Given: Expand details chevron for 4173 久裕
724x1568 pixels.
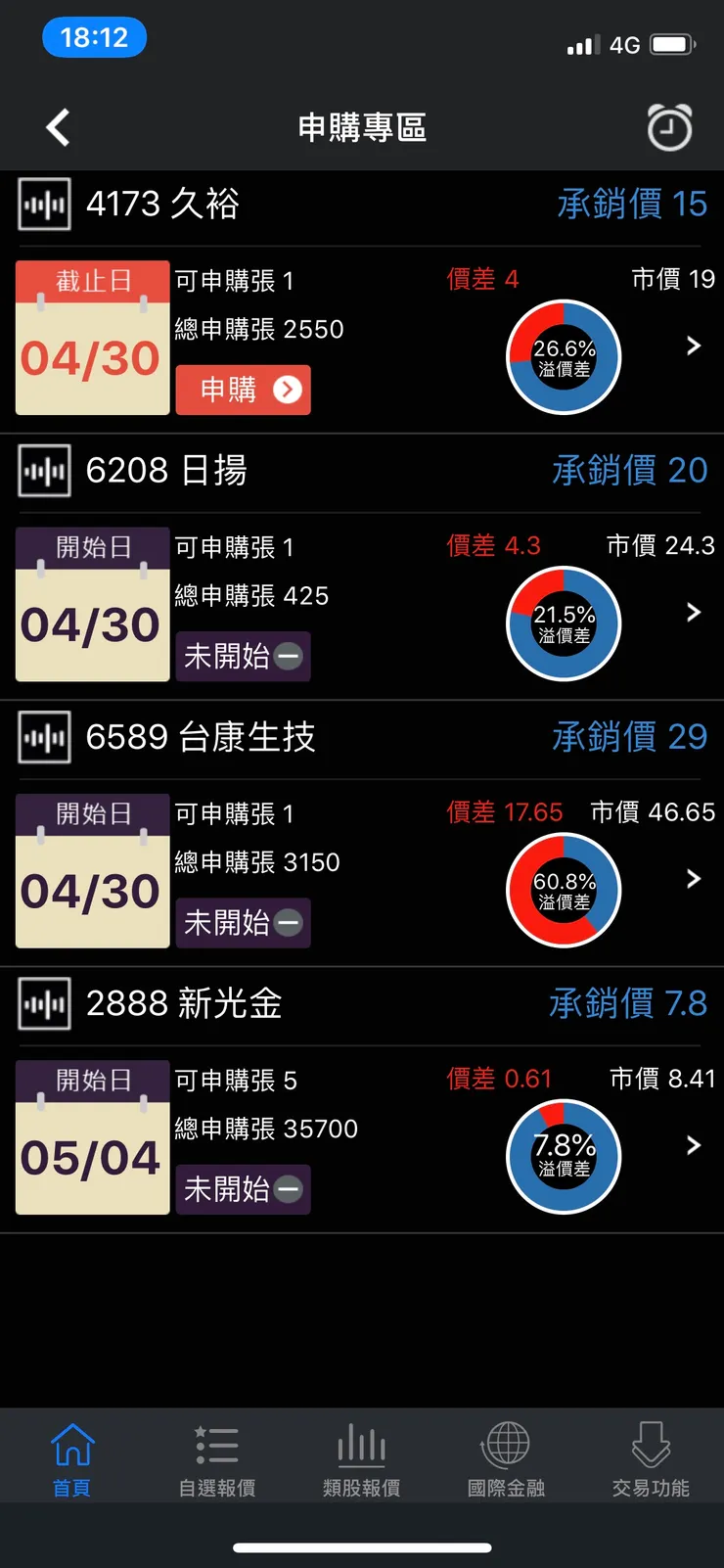Looking at the screenshot, I should coord(693,346).
